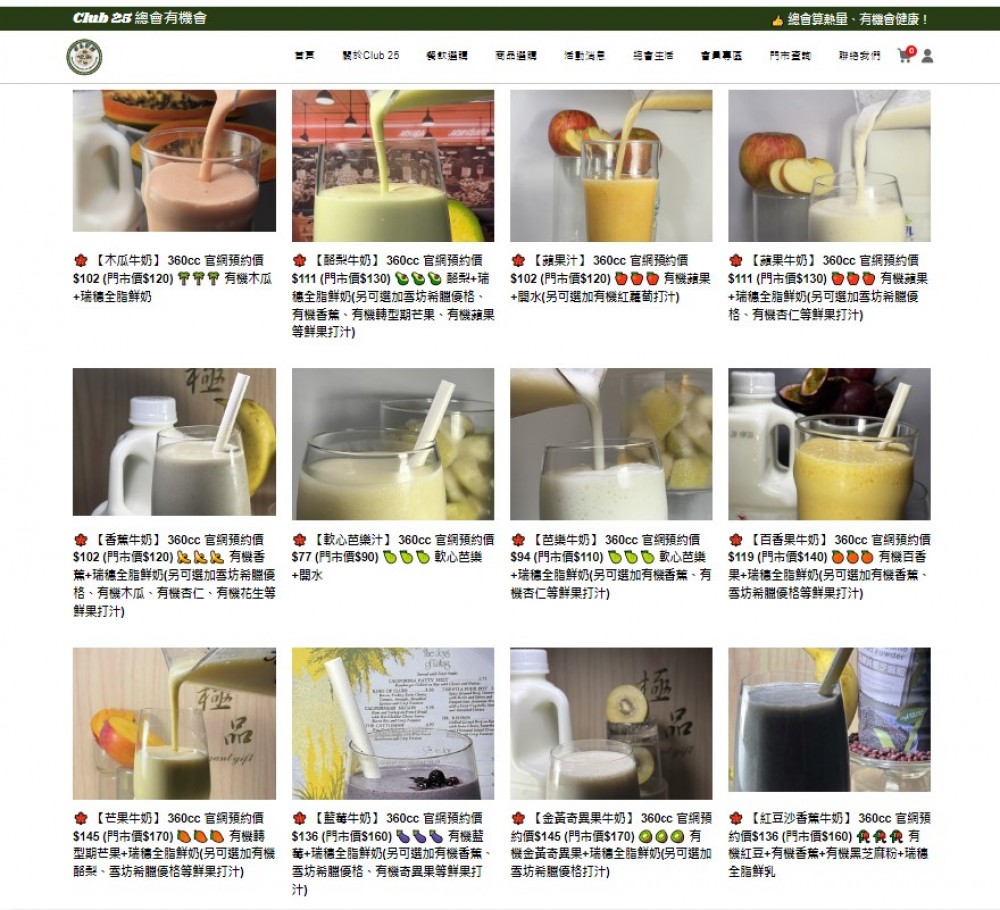The height and width of the screenshot is (910, 1000).
Task: Open the user account icon
Action: point(927,56)
